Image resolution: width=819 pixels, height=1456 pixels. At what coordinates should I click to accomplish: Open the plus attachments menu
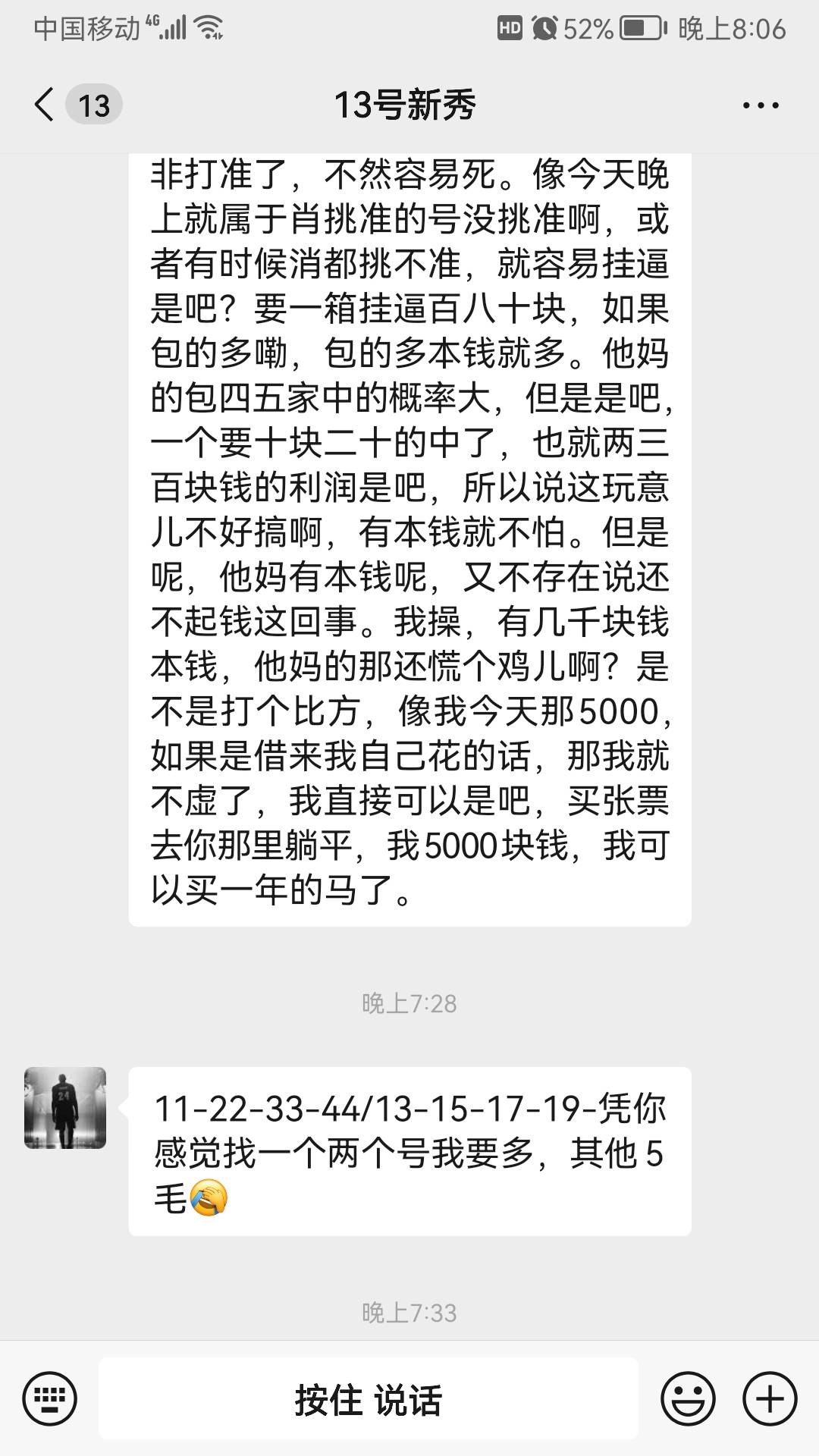(x=770, y=1398)
